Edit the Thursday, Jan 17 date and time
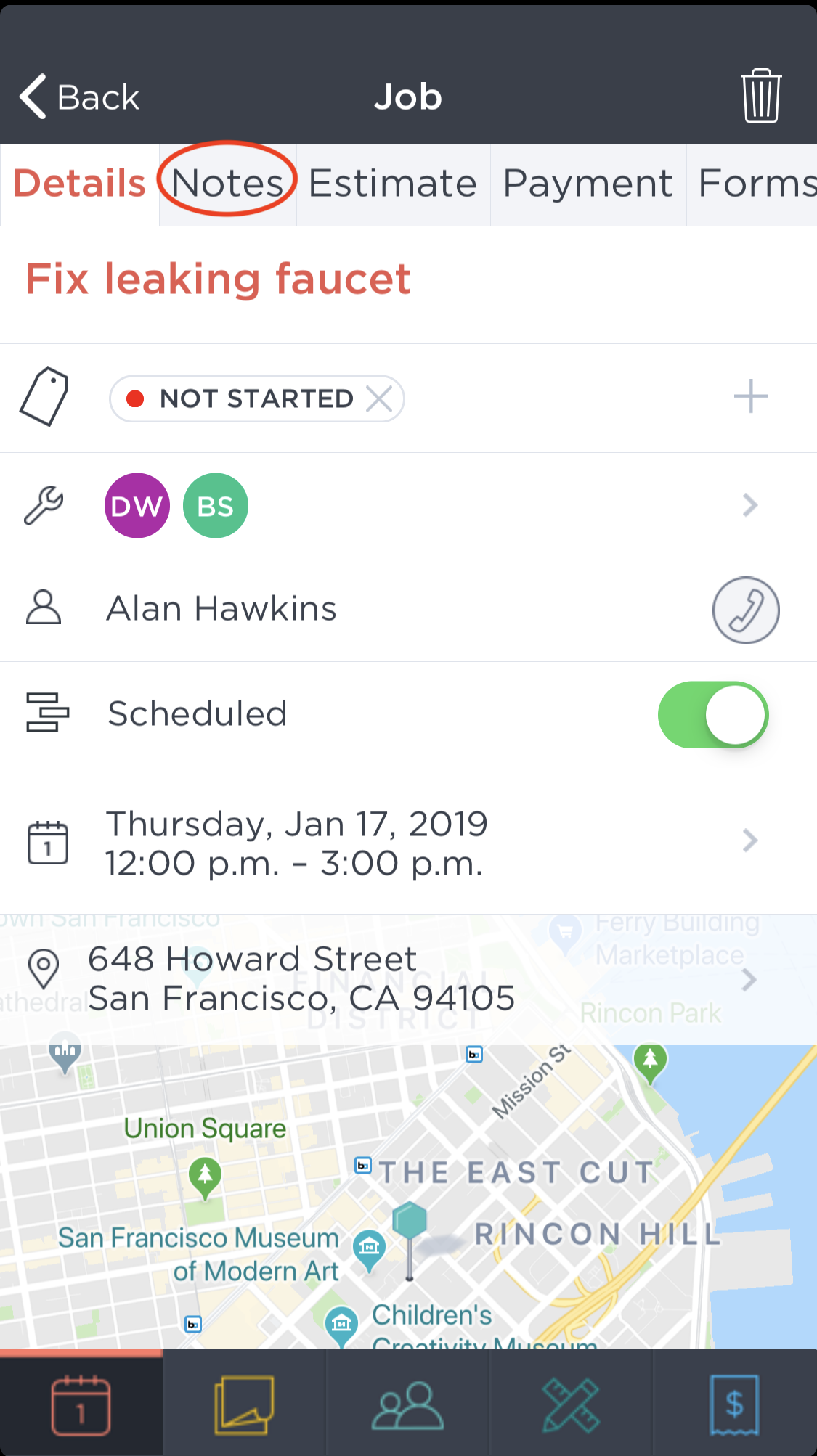817x1456 pixels. click(408, 841)
